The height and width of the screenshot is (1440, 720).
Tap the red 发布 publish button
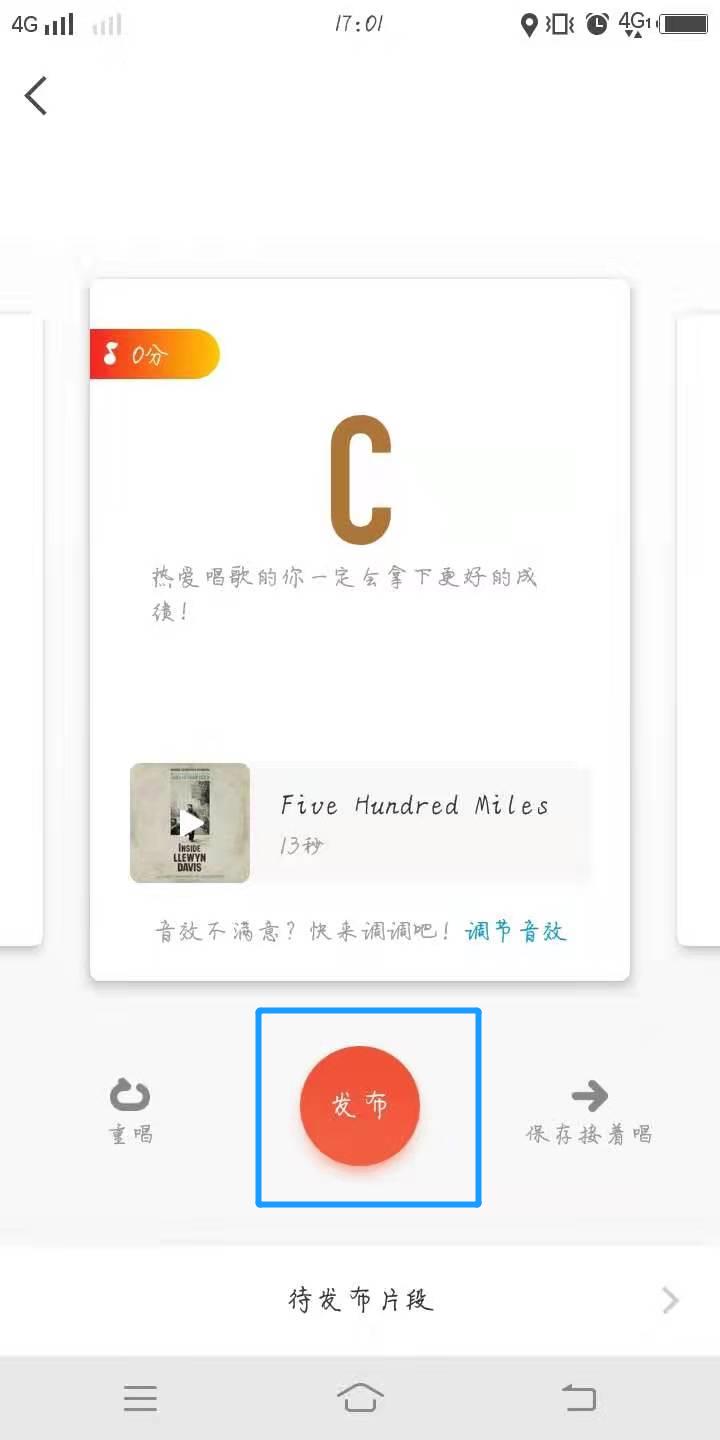[360, 1105]
